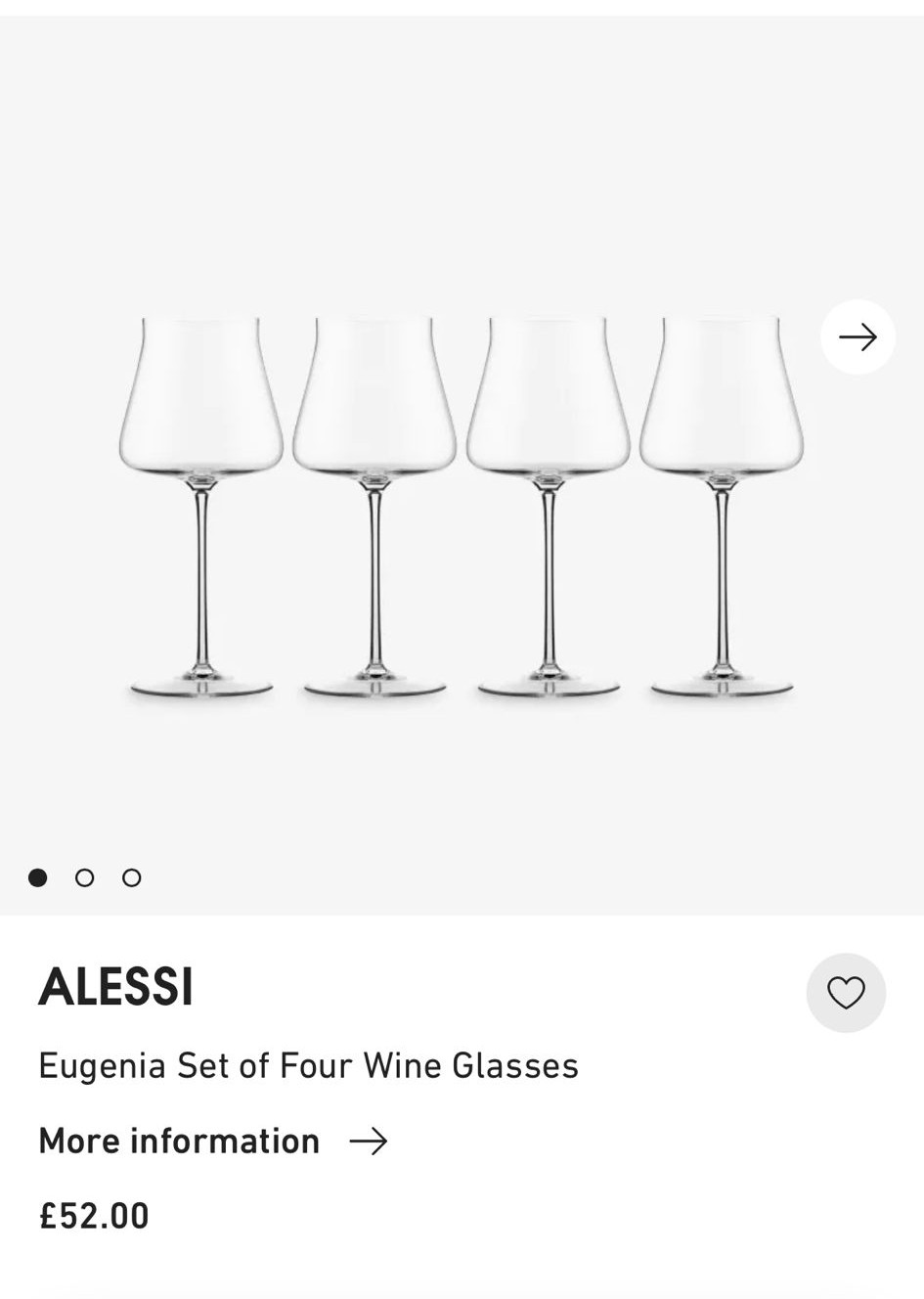The image size is (924, 1299).
Task: Show the next product image with the arrow
Action: 858,337
